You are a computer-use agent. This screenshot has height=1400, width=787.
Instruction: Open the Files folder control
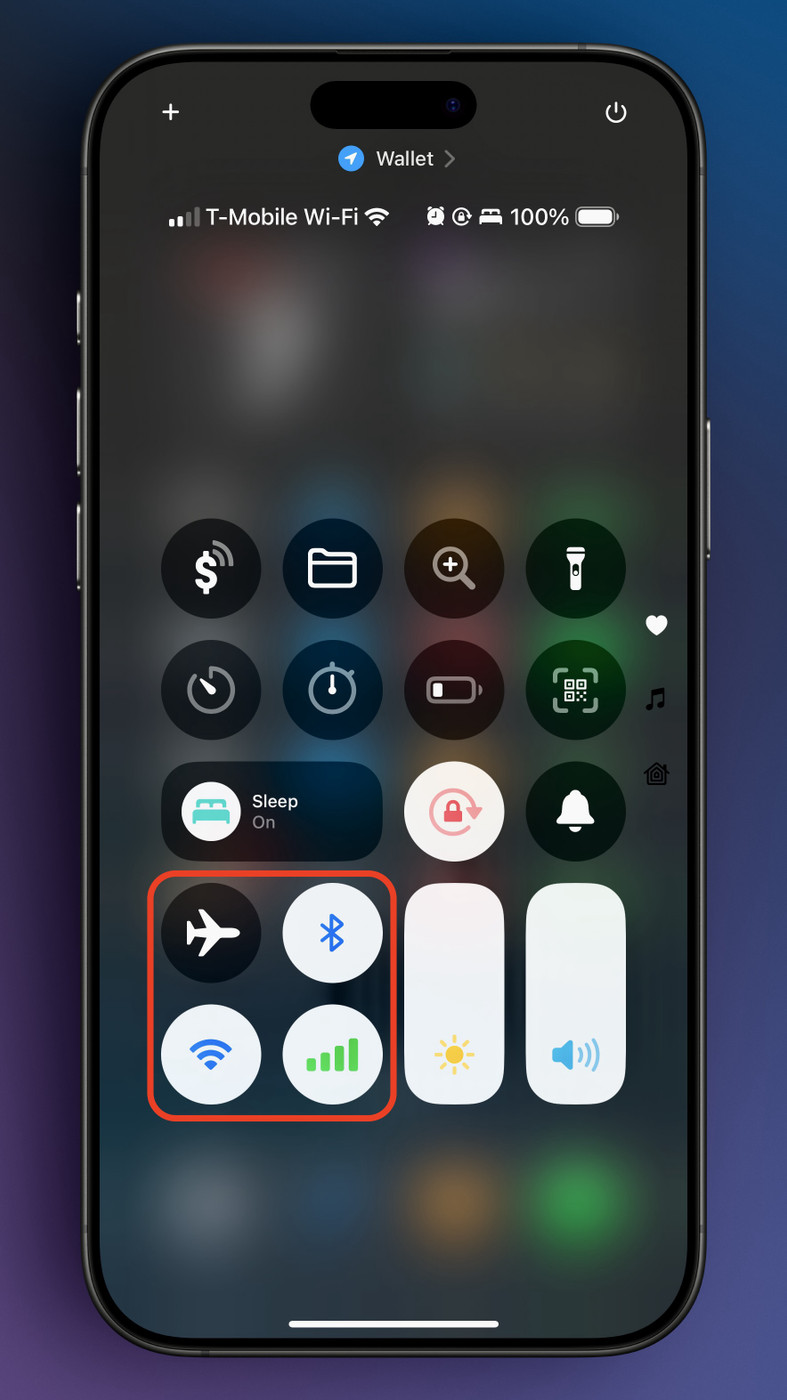332,569
